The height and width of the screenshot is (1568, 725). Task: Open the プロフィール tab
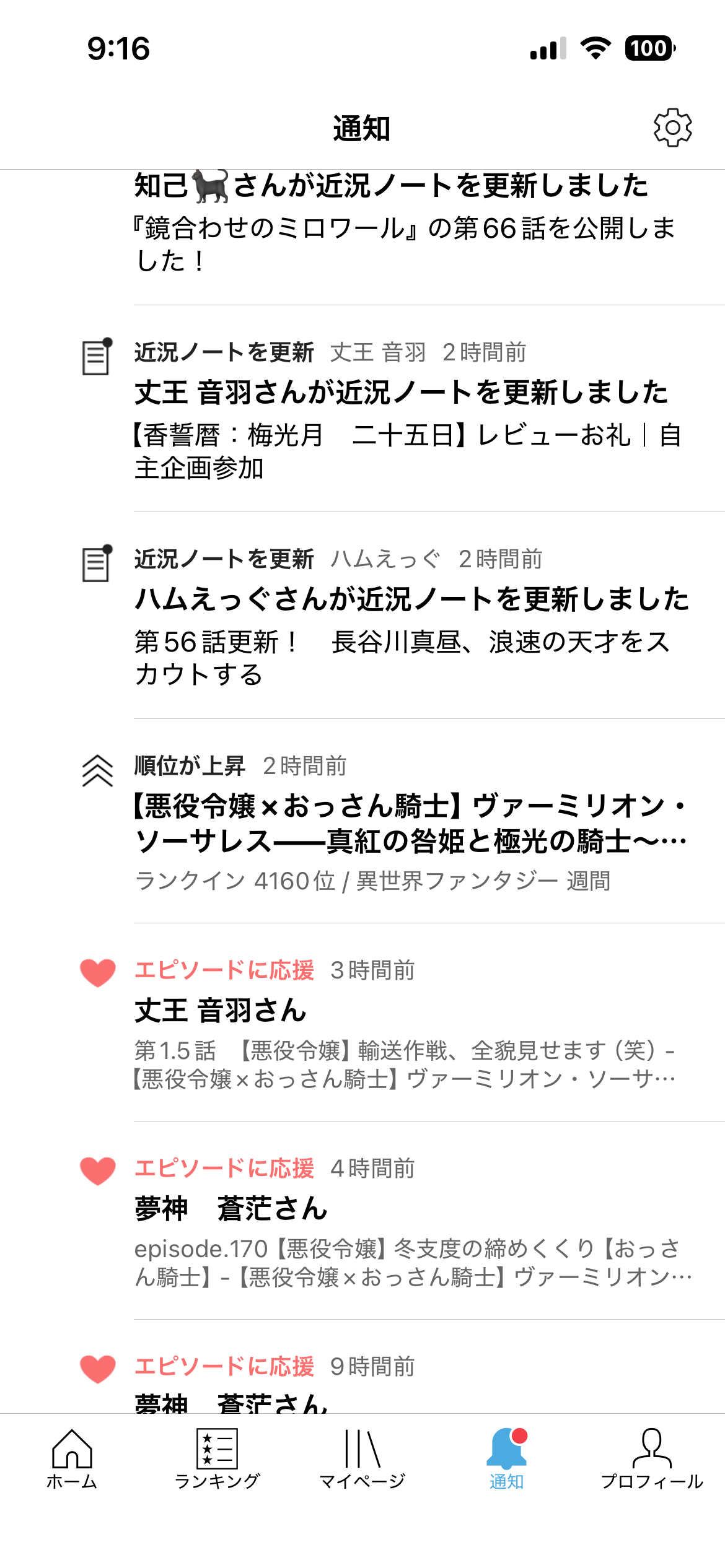652,1458
